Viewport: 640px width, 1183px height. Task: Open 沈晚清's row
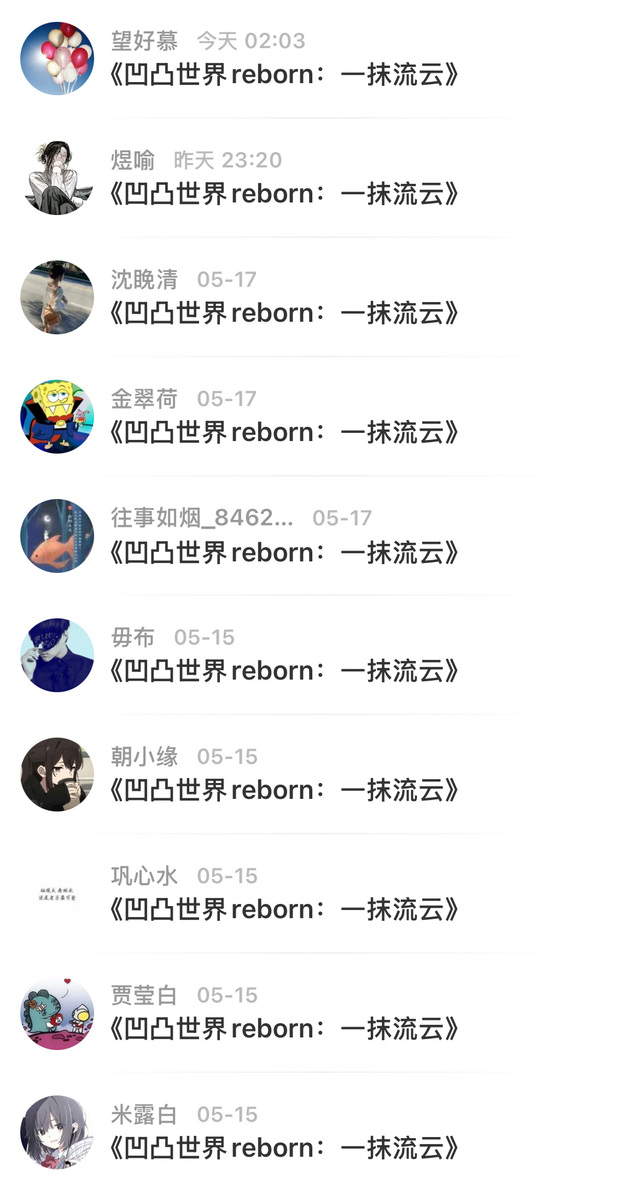point(284,313)
